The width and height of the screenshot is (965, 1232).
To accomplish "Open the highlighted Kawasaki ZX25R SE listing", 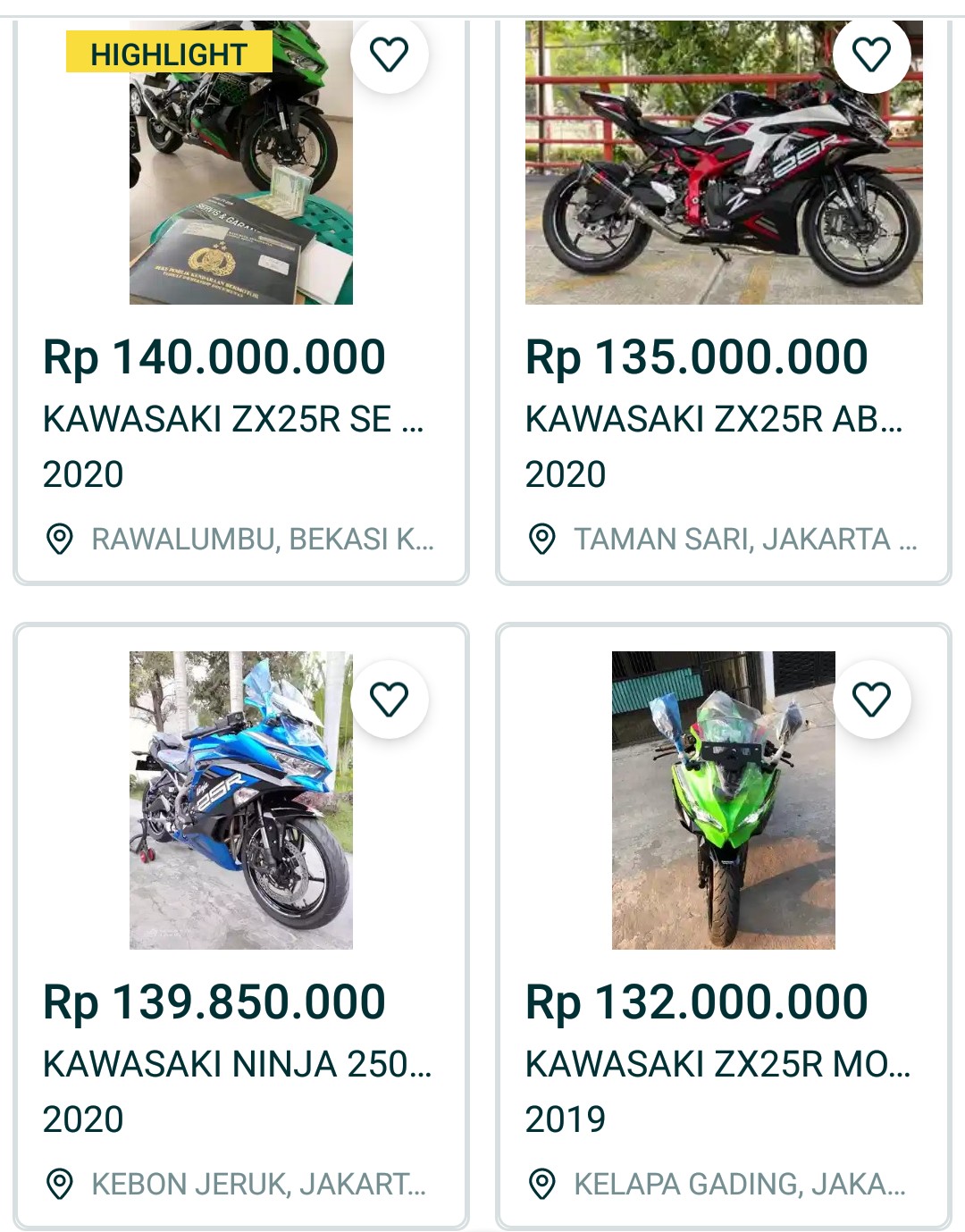I will (x=234, y=418).
